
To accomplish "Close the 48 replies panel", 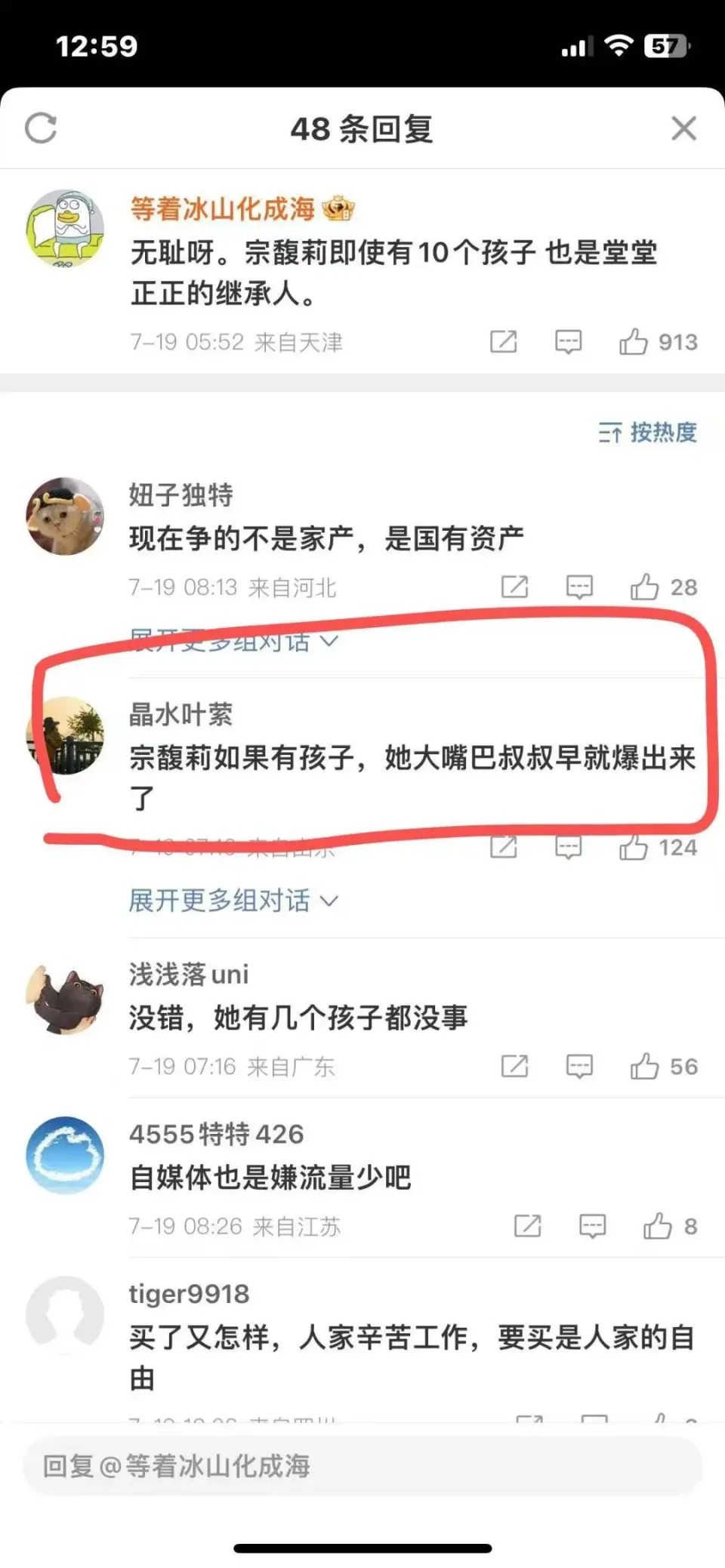I will [683, 128].
